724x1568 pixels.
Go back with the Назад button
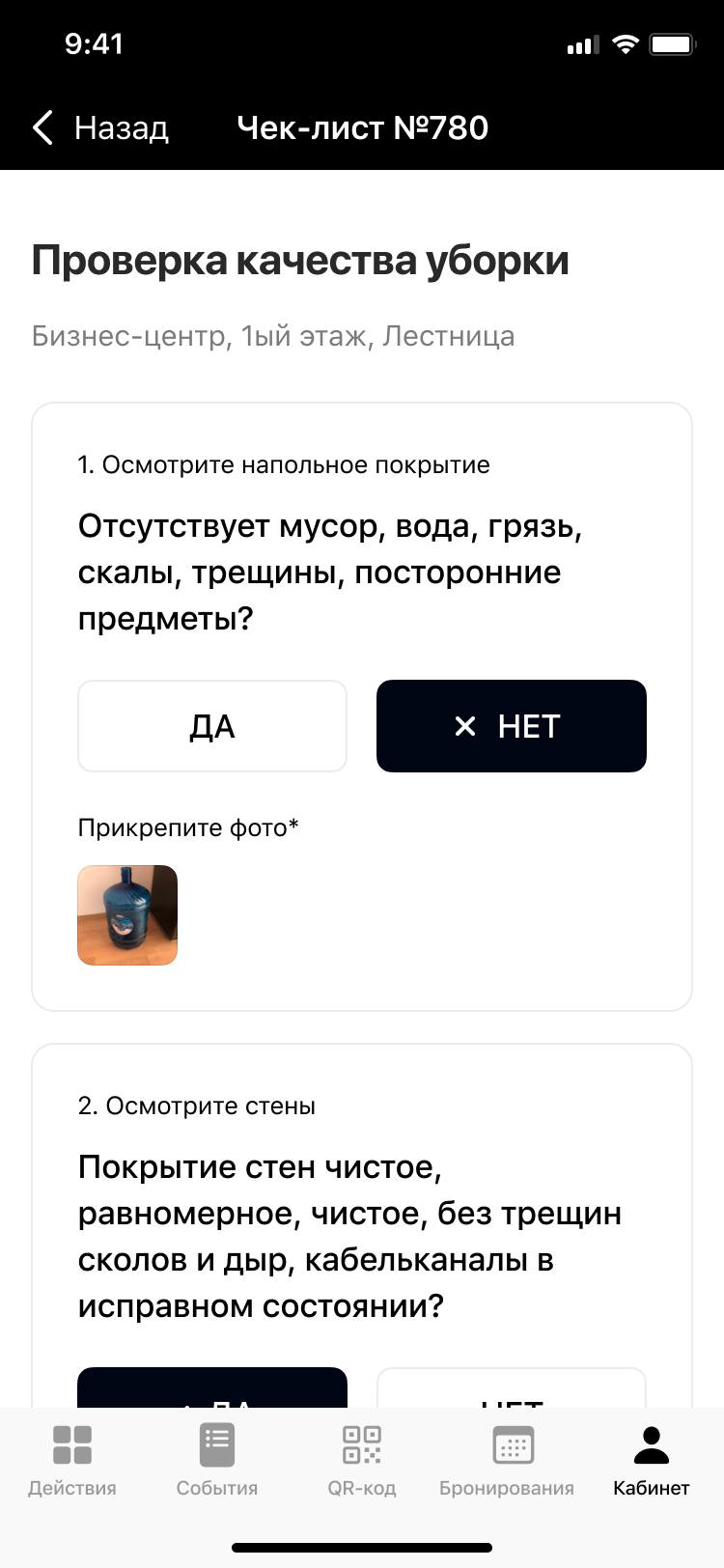click(100, 127)
